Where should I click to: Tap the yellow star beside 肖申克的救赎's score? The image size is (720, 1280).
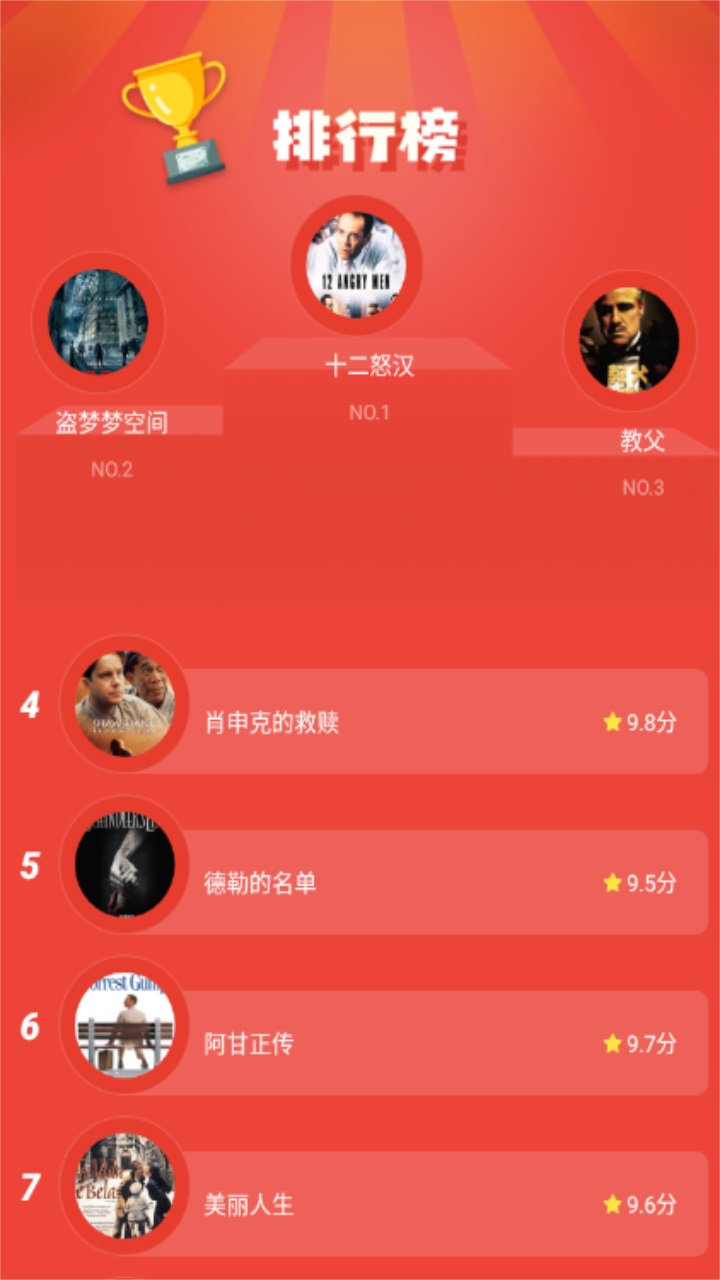(x=610, y=723)
